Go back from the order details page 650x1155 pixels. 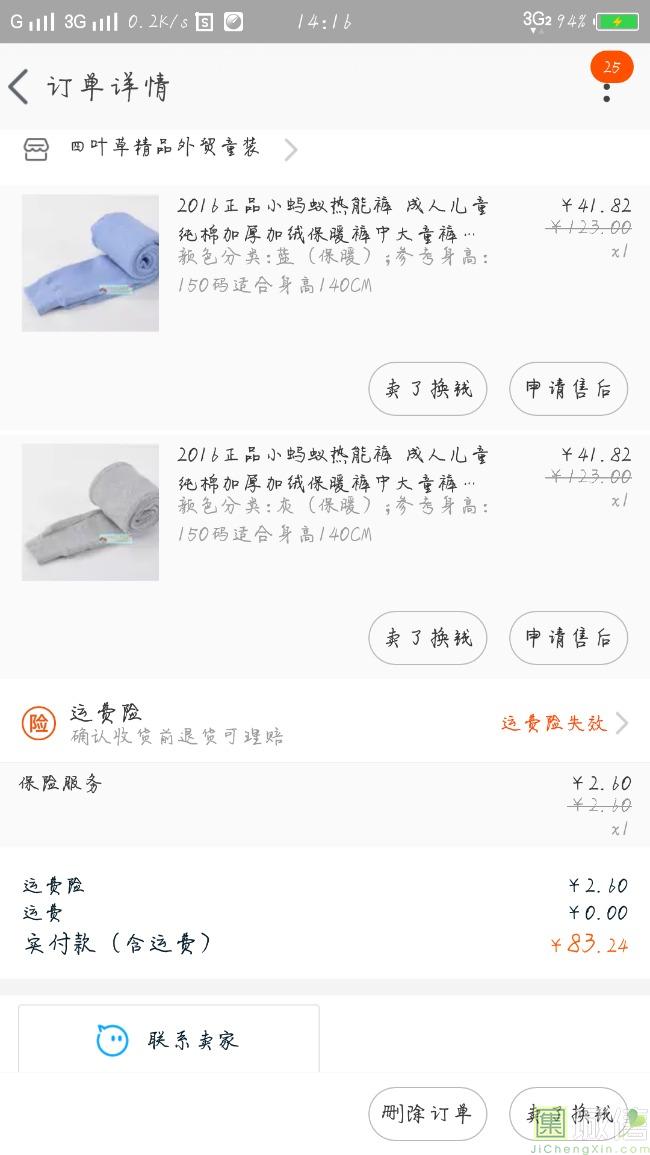click(20, 87)
